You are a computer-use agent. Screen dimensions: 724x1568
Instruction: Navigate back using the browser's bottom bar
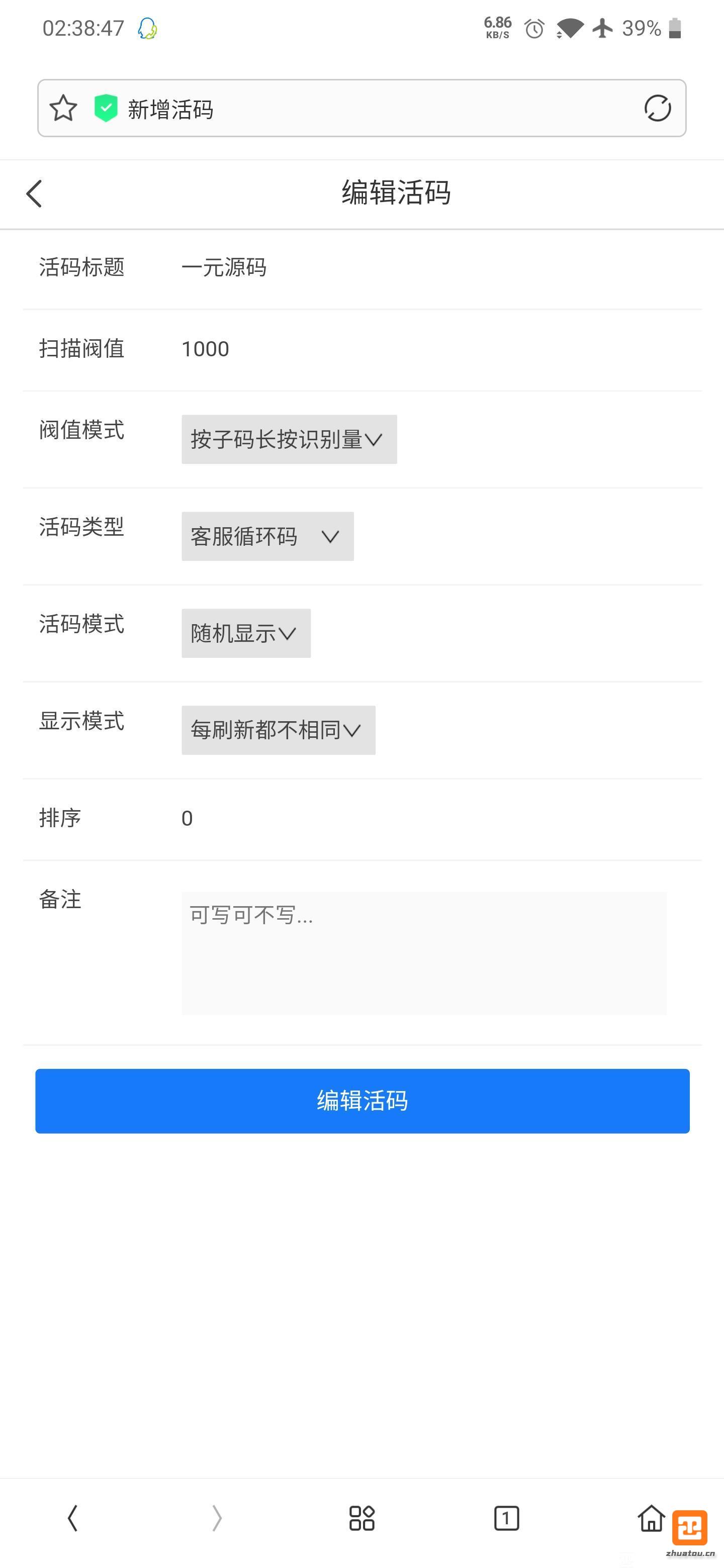pos(72,1518)
